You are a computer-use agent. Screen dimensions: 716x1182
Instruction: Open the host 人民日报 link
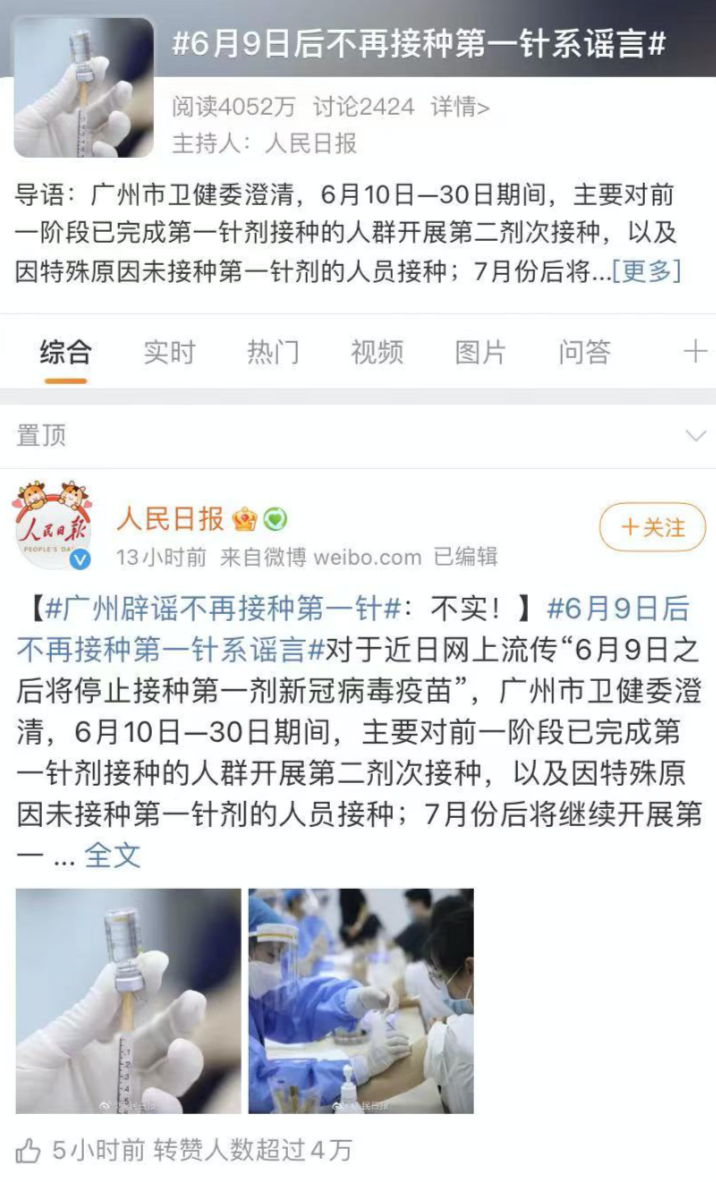coord(310,143)
